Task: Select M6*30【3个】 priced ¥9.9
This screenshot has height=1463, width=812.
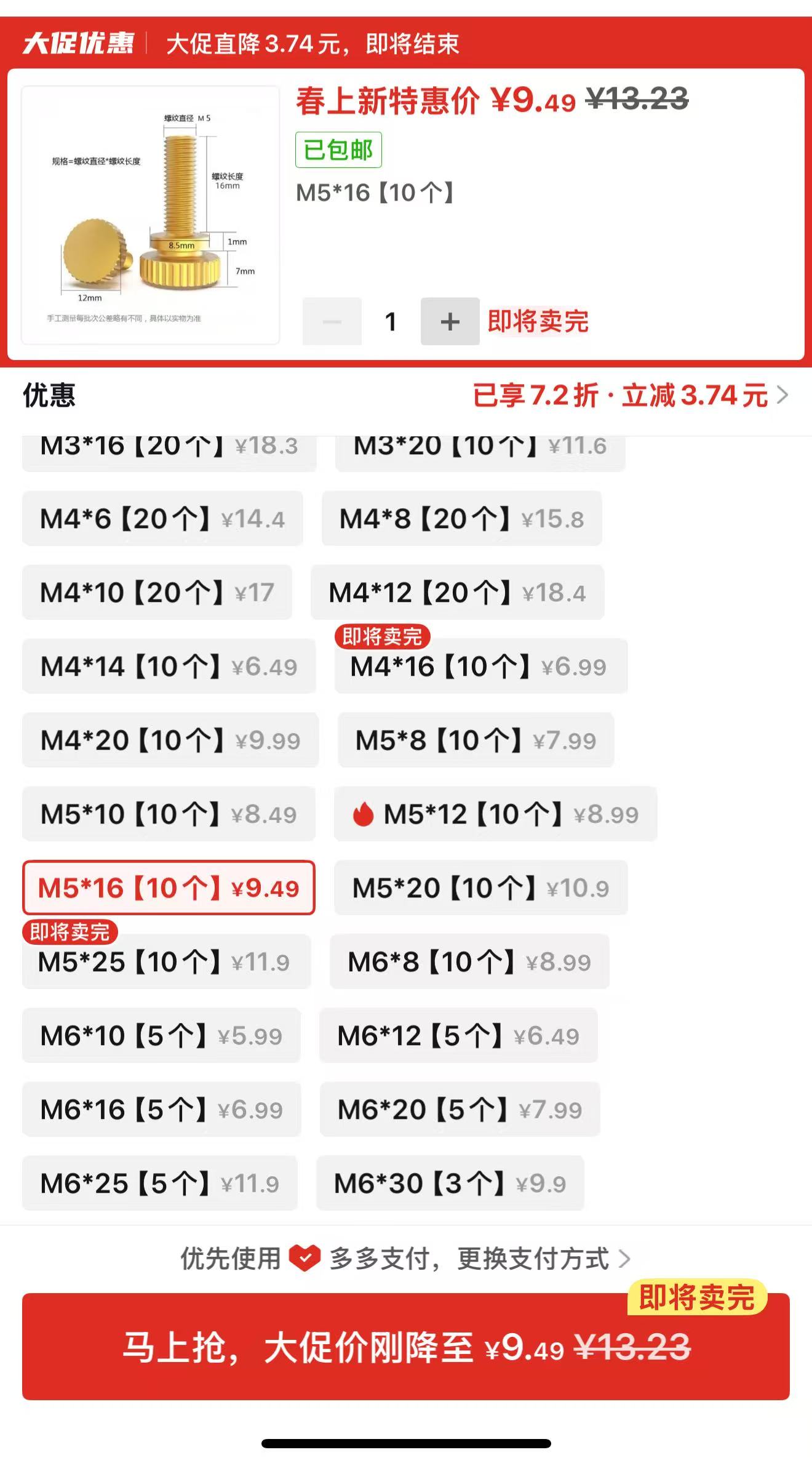Action: [x=450, y=1184]
